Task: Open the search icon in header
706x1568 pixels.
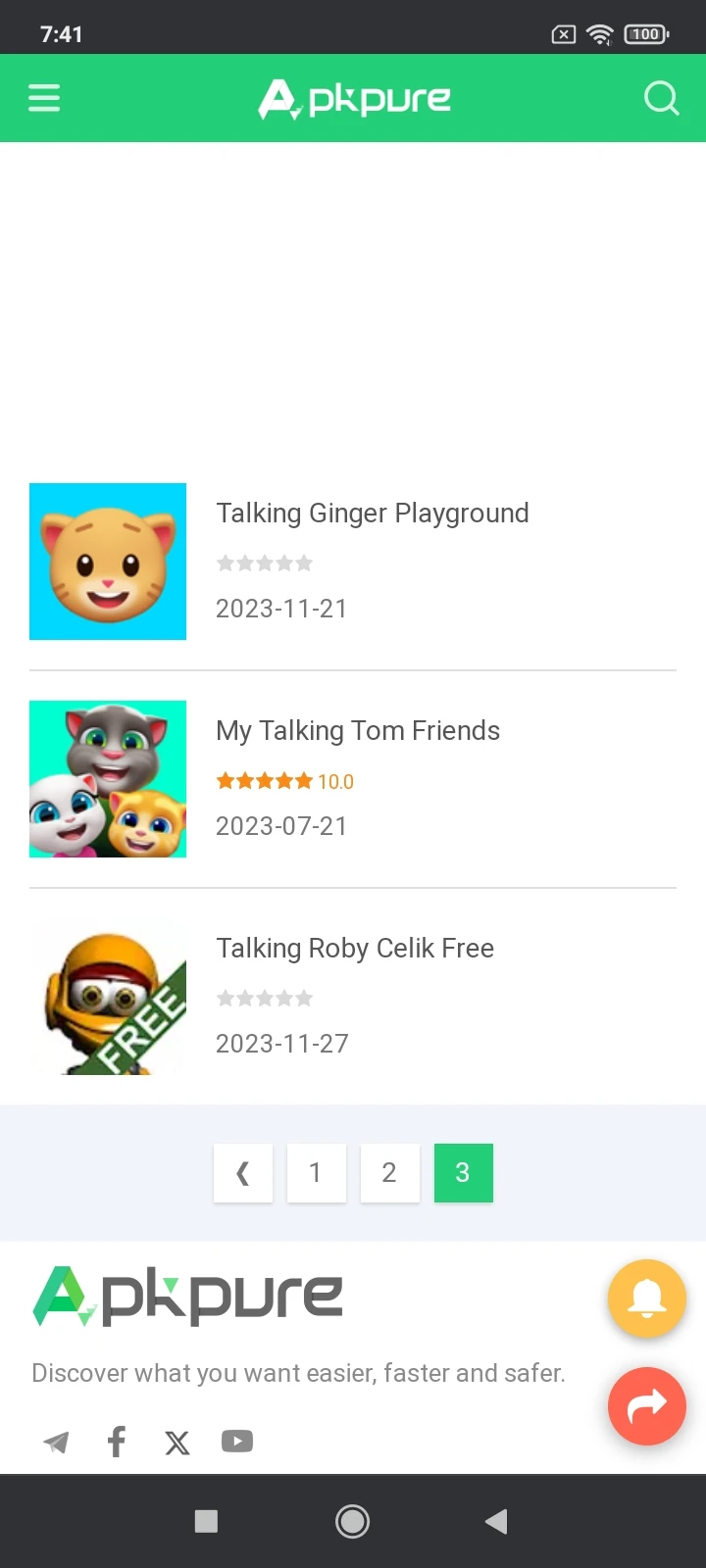Action: point(661,98)
